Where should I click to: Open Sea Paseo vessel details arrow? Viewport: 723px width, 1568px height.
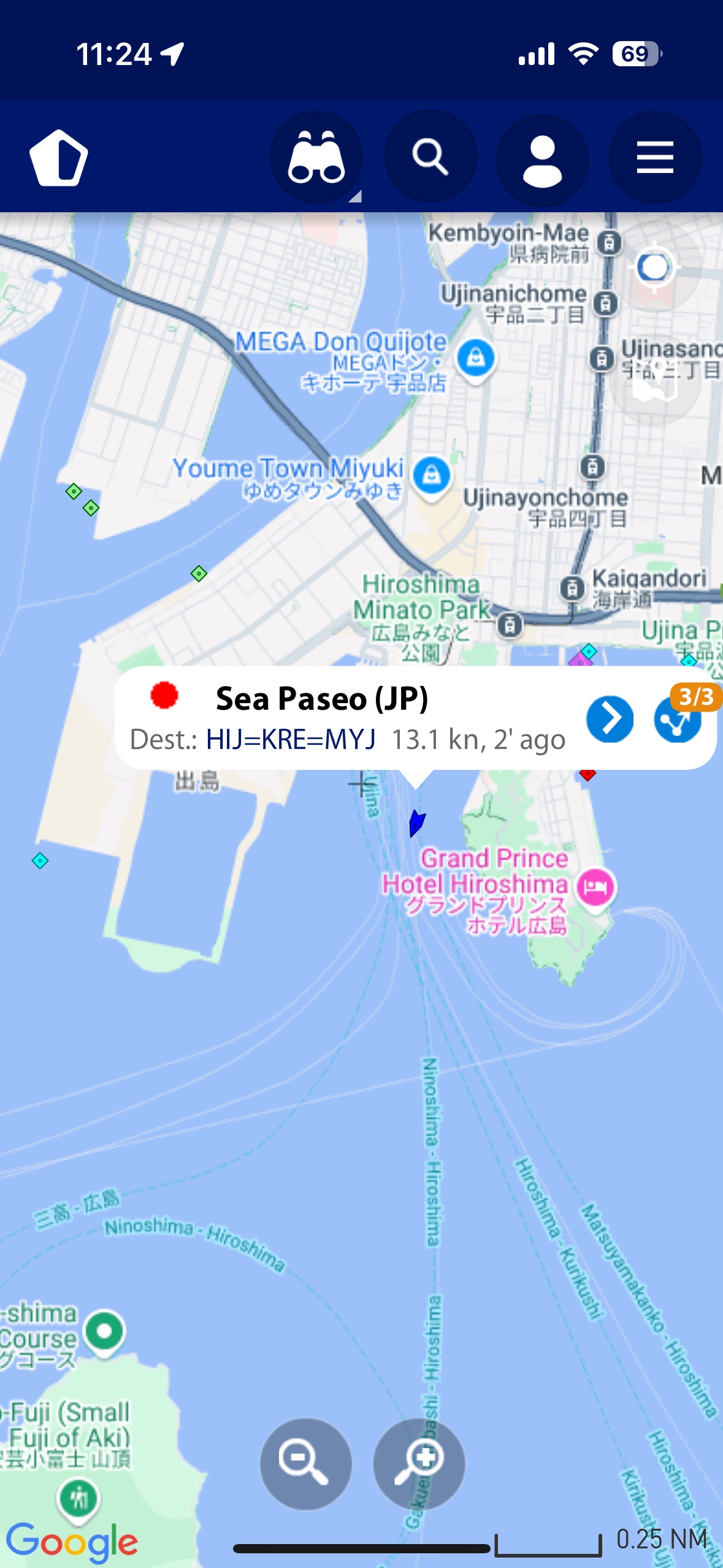click(x=610, y=718)
